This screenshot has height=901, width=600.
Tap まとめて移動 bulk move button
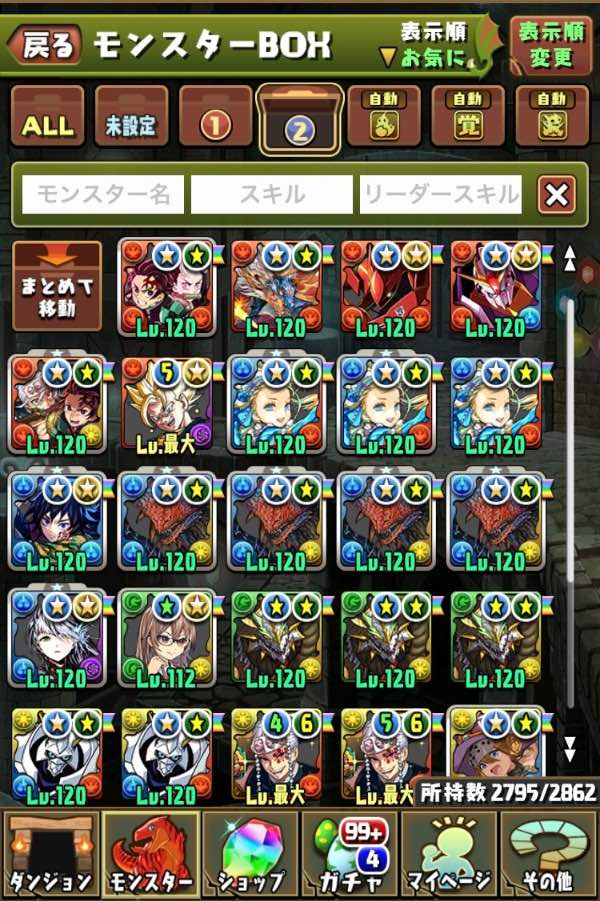tap(57, 287)
